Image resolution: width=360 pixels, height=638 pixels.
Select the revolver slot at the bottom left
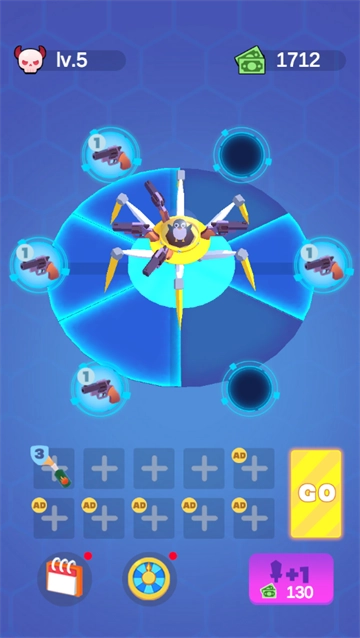100,389
